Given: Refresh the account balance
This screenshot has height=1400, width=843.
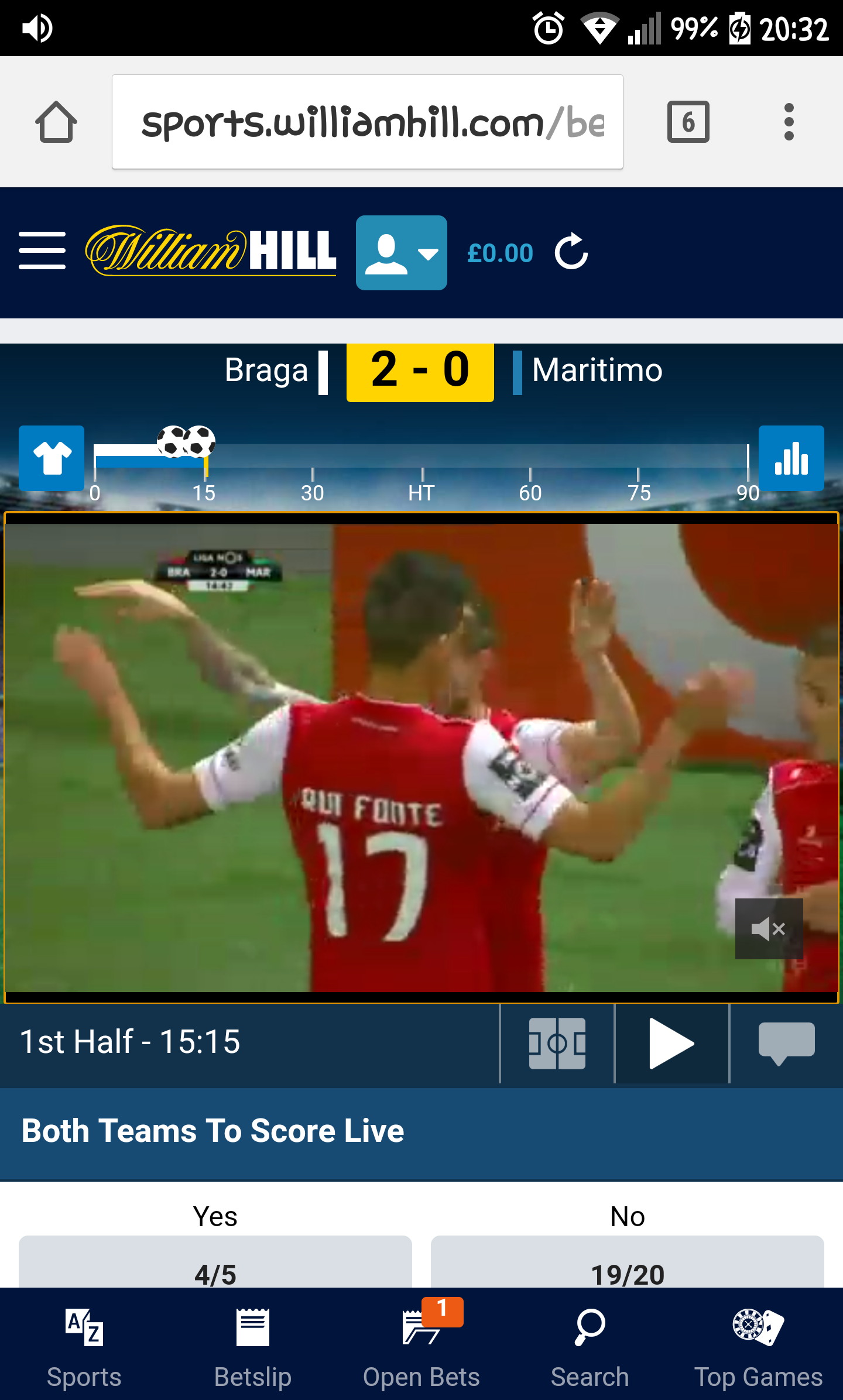Looking at the screenshot, I should (x=571, y=252).
